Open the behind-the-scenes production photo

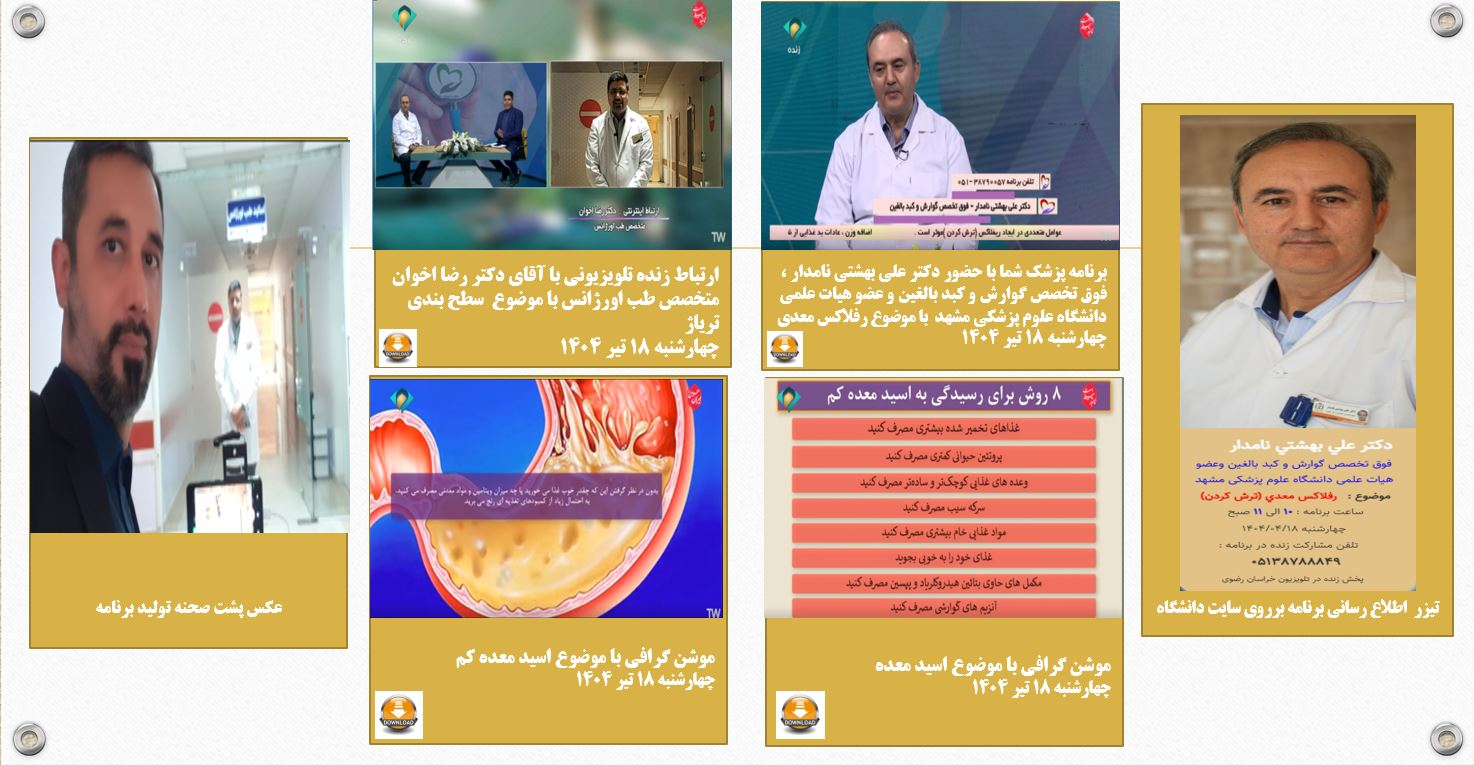click(x=189, y=335)
